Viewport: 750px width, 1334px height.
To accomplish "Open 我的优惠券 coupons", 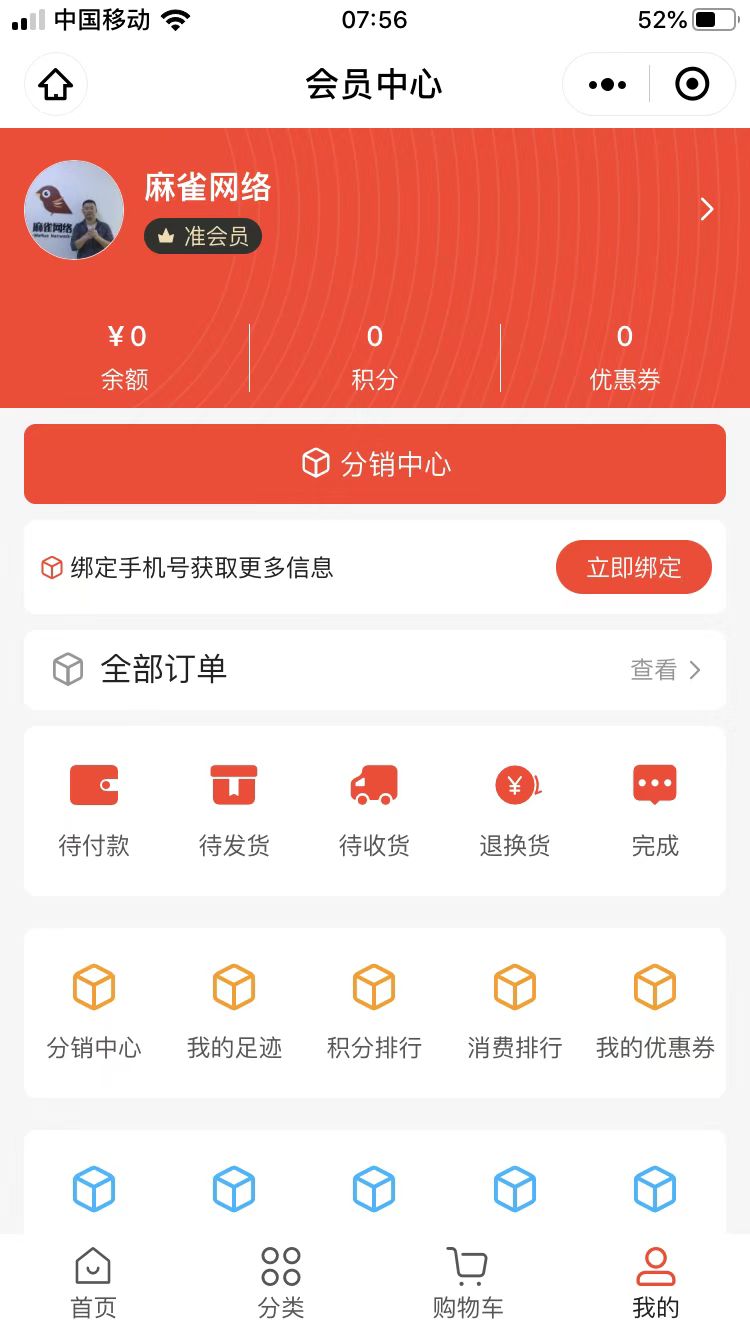I will coord(655,1012).
